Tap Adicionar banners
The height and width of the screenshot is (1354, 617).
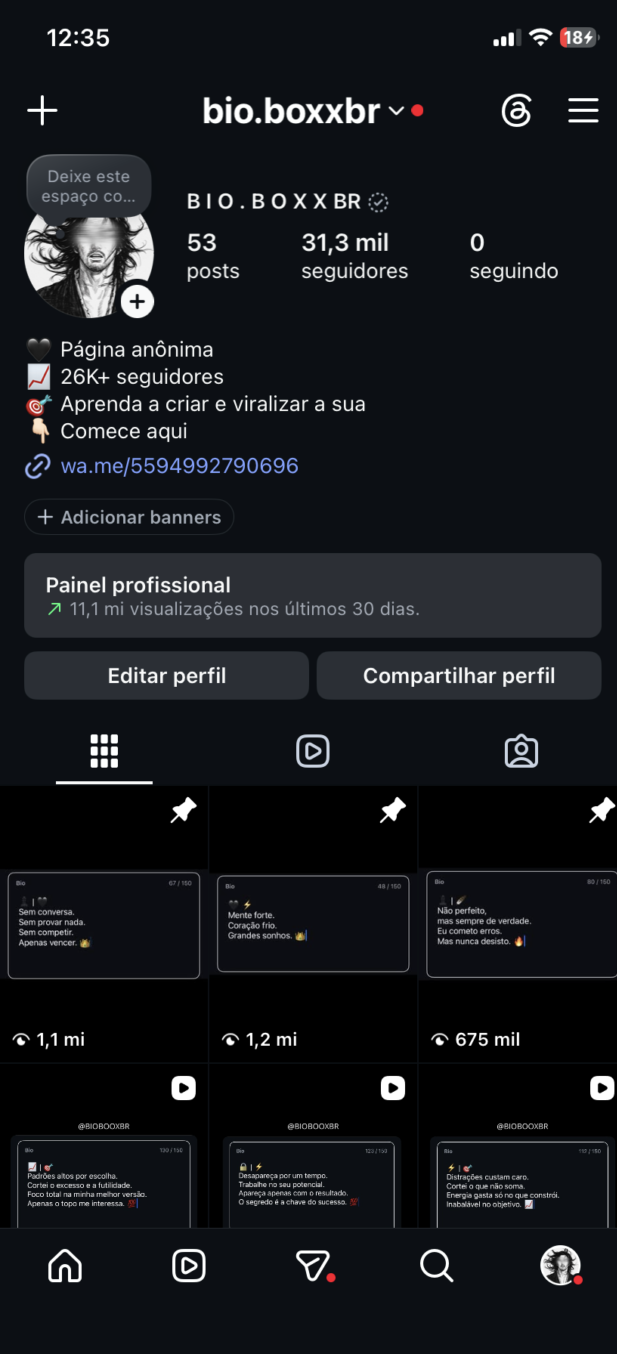(x=129, y=517)
